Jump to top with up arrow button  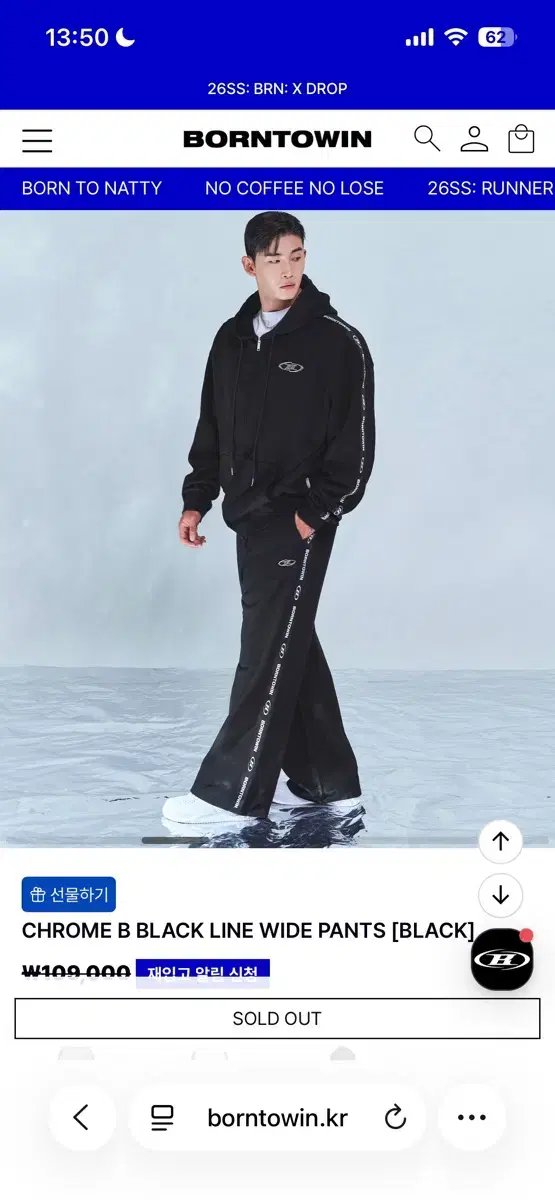click(501, 842)
